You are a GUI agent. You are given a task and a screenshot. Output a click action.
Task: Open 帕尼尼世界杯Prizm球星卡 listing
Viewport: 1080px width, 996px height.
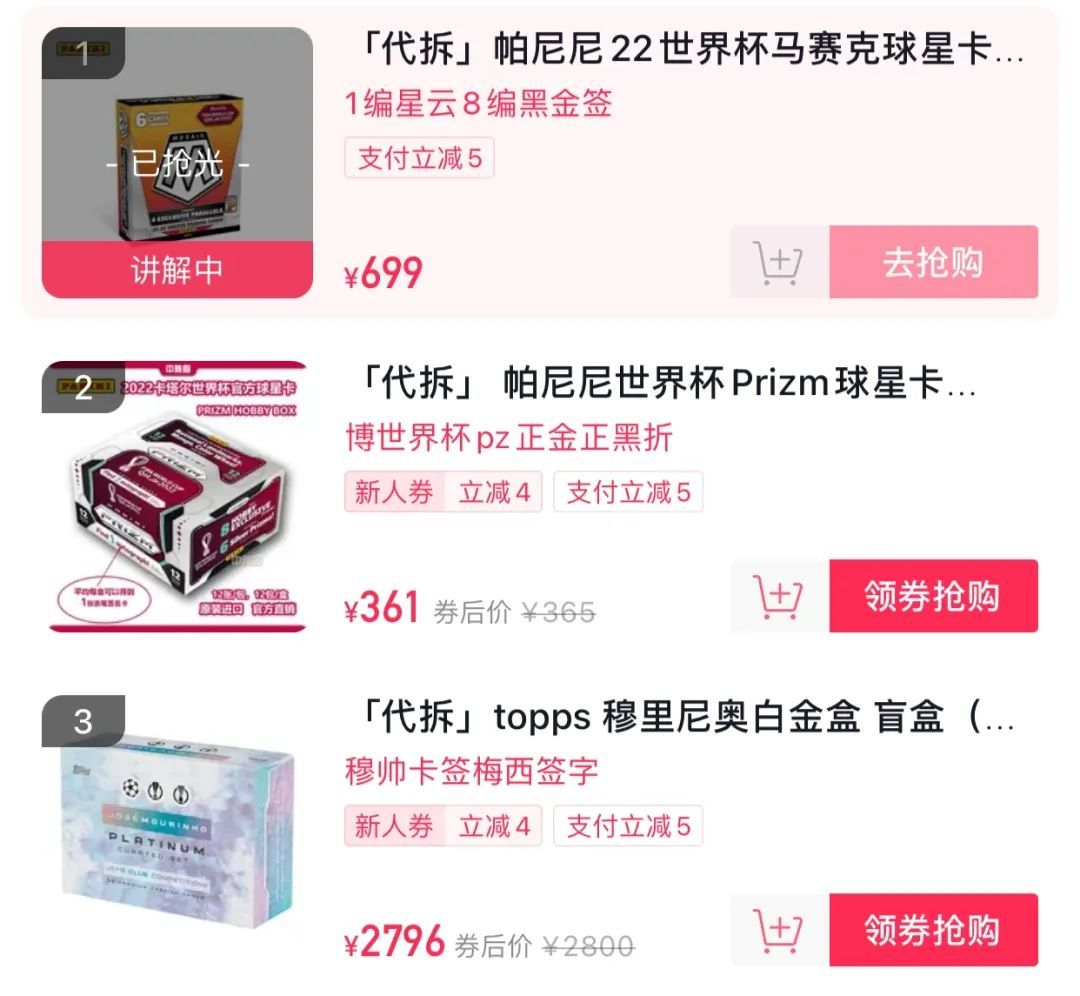pyautogui.click(x=668, y=384)
